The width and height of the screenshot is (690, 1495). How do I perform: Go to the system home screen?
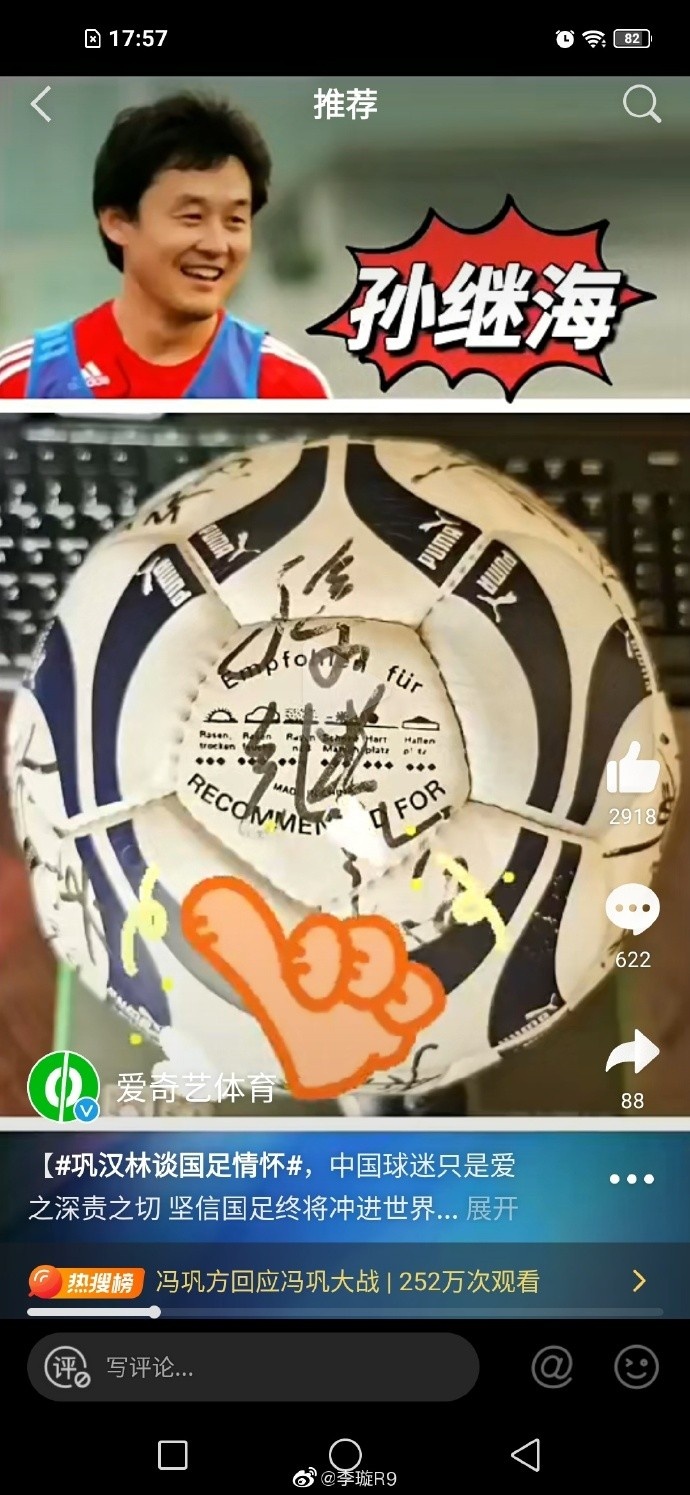pos(345,1455)
